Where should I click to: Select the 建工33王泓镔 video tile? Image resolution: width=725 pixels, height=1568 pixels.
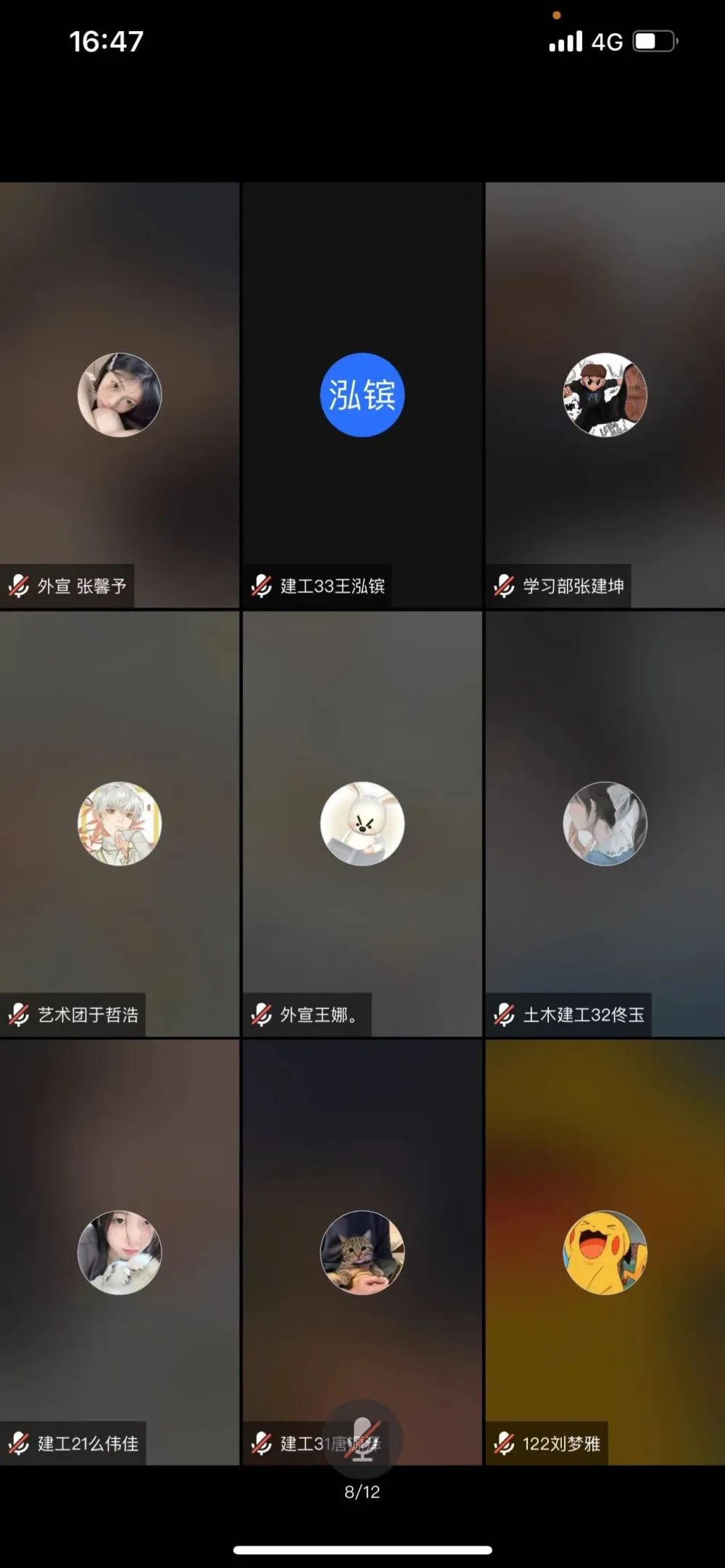click(362, 395)
